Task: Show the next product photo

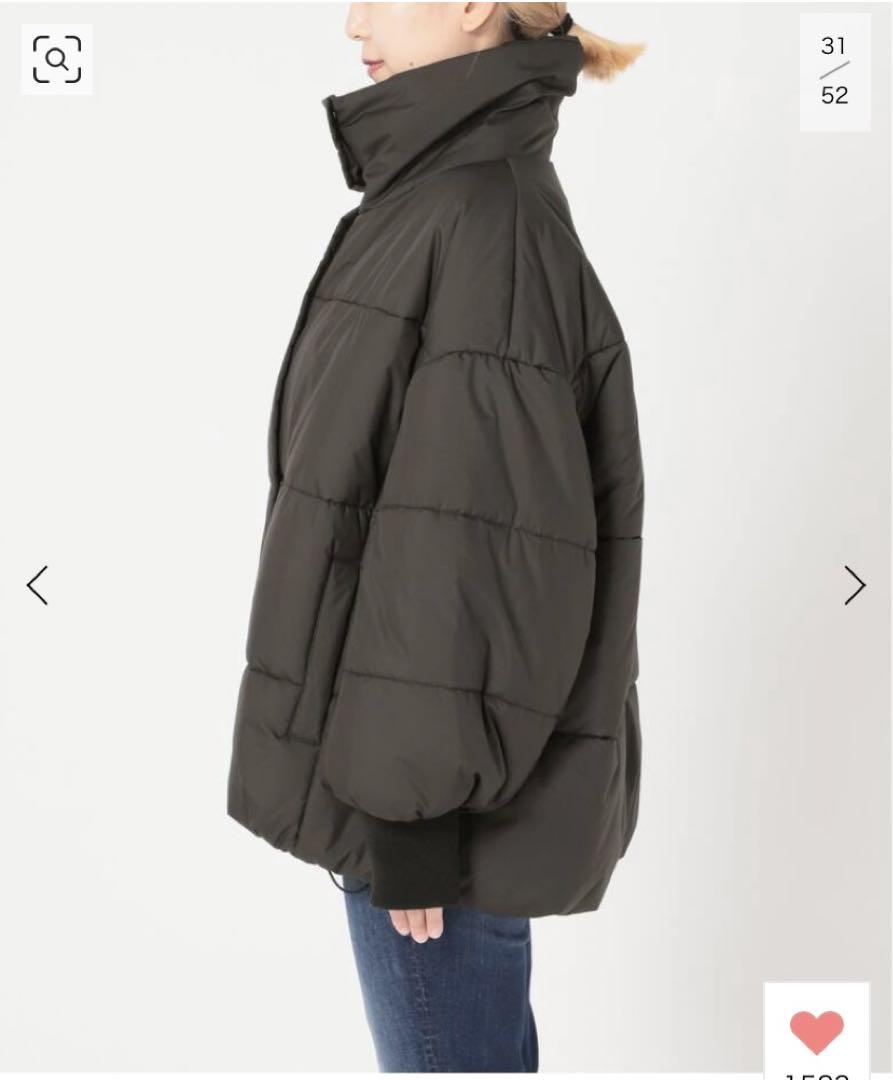Action: pos(854,586)
